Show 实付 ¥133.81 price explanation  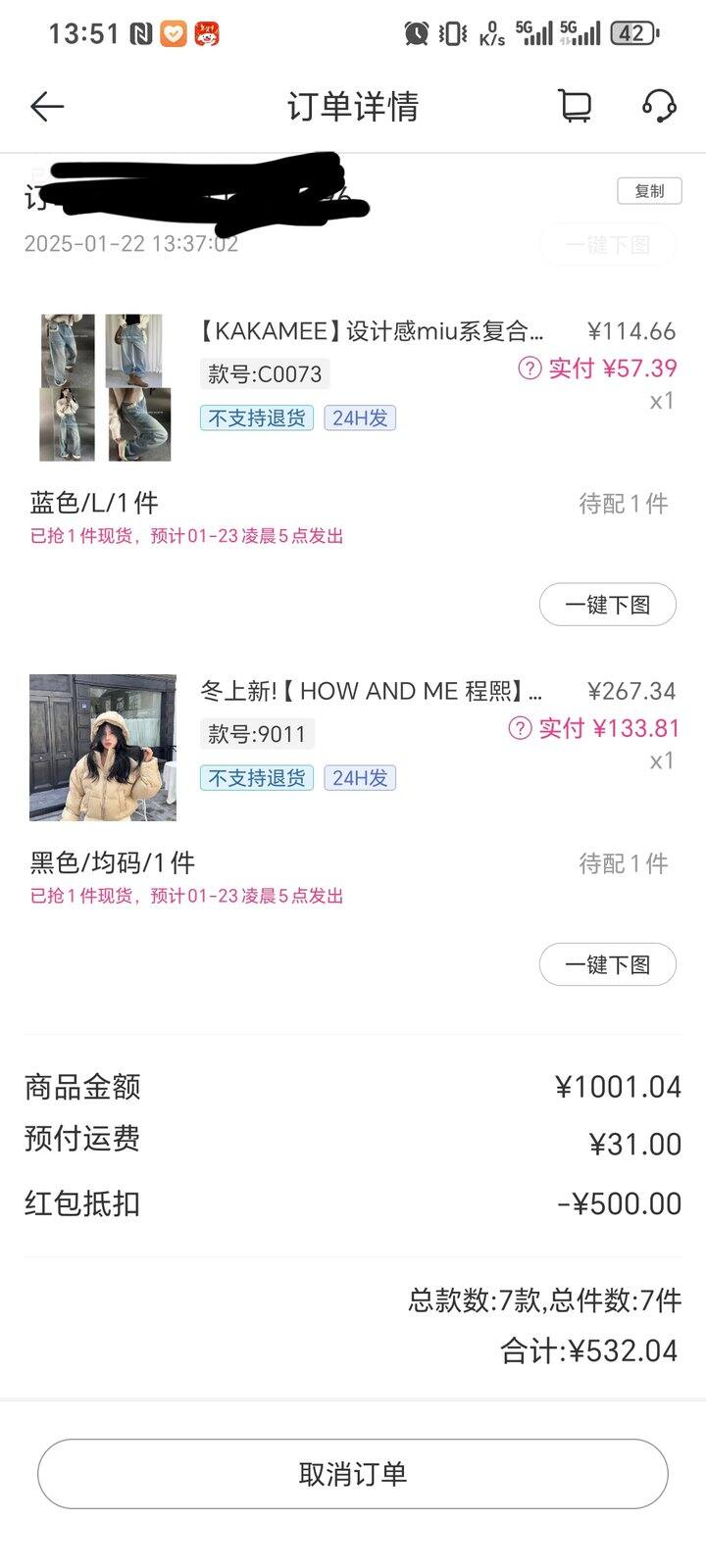coord(520,728)
